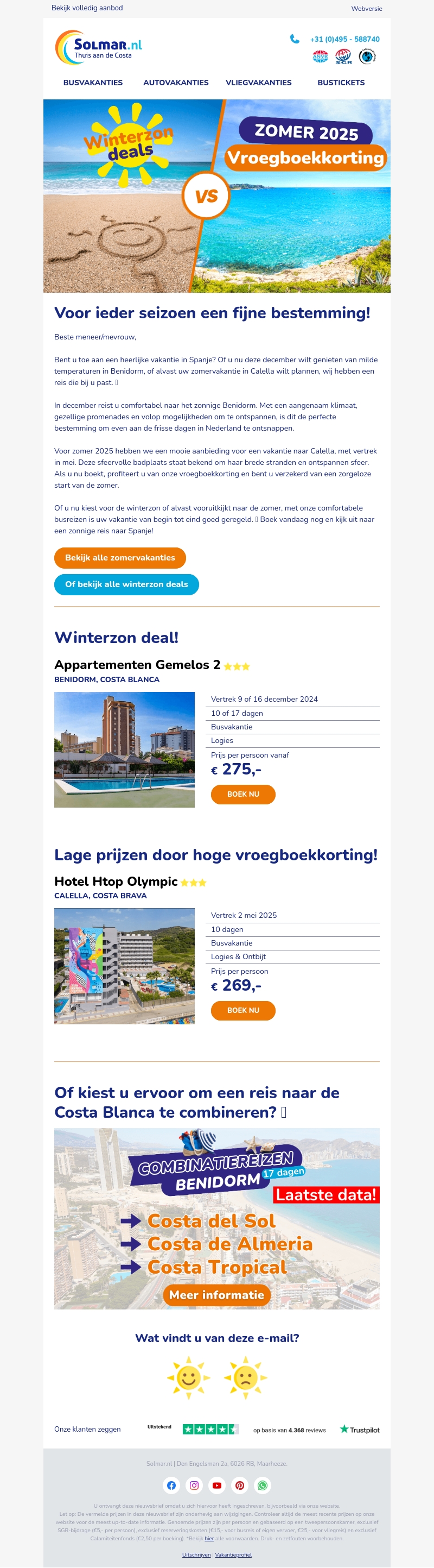Open Vakantieprofiel link
The image size is (434, 1568).
233,1554
